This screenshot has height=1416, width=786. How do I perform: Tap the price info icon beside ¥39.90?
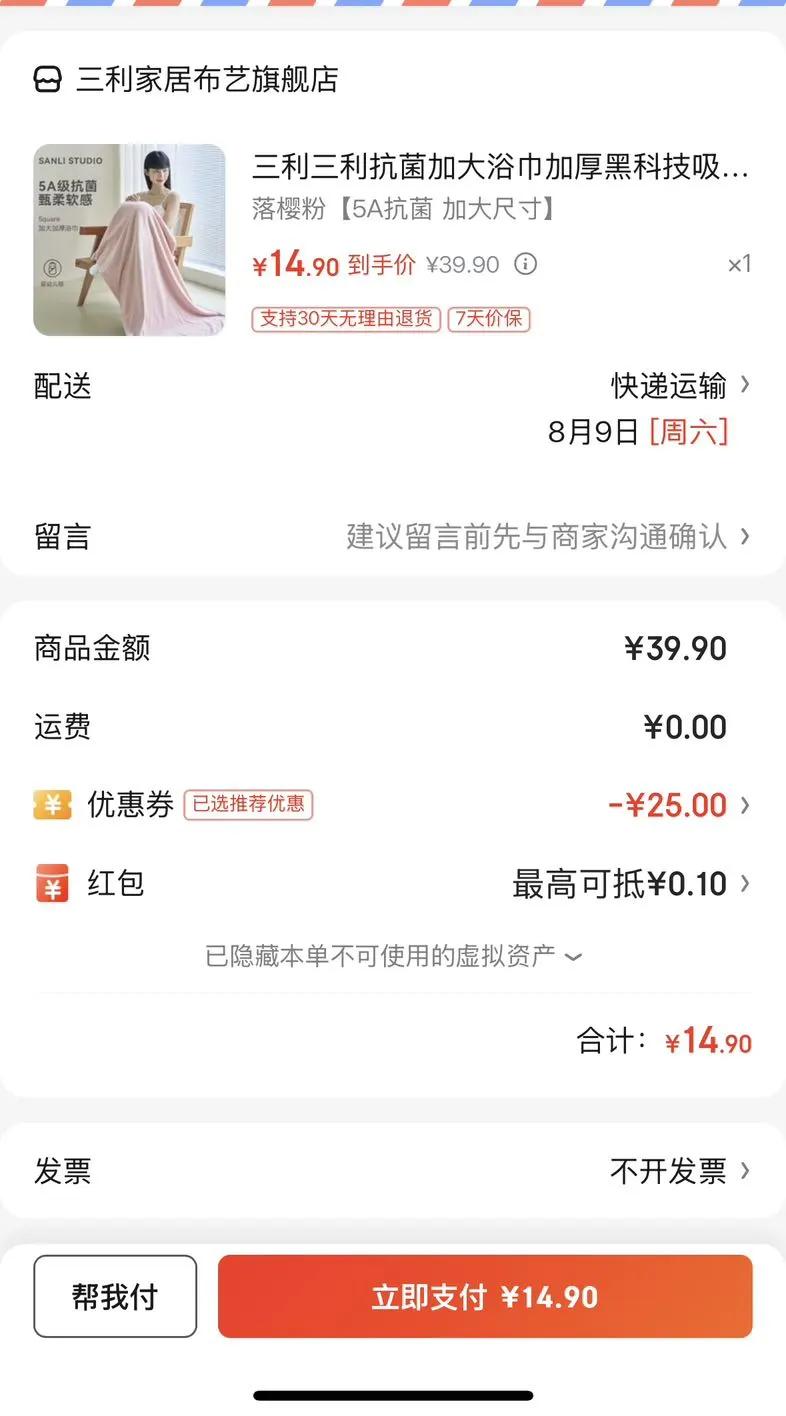[525, 264]
